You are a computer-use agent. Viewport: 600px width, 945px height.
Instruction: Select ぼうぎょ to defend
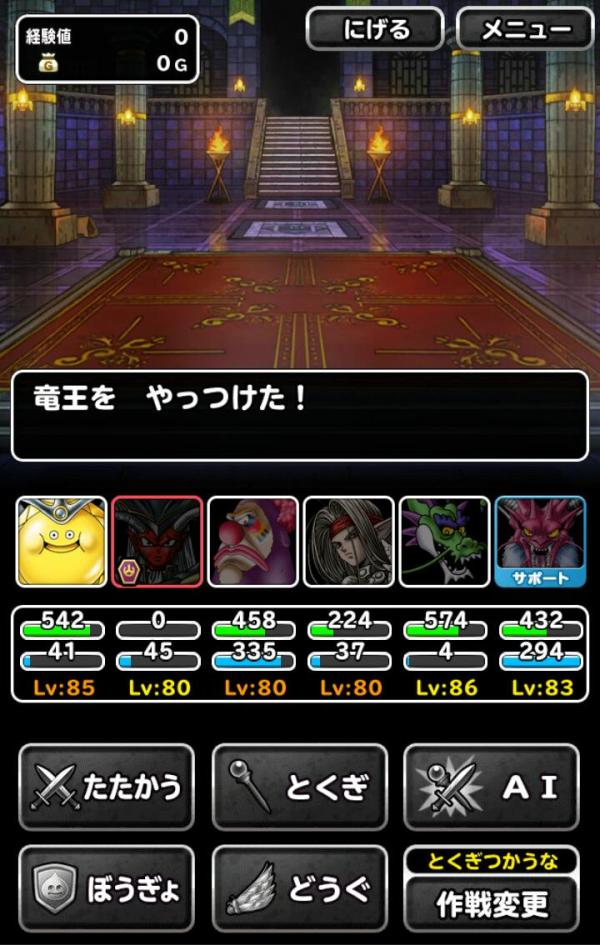point(106,887)
